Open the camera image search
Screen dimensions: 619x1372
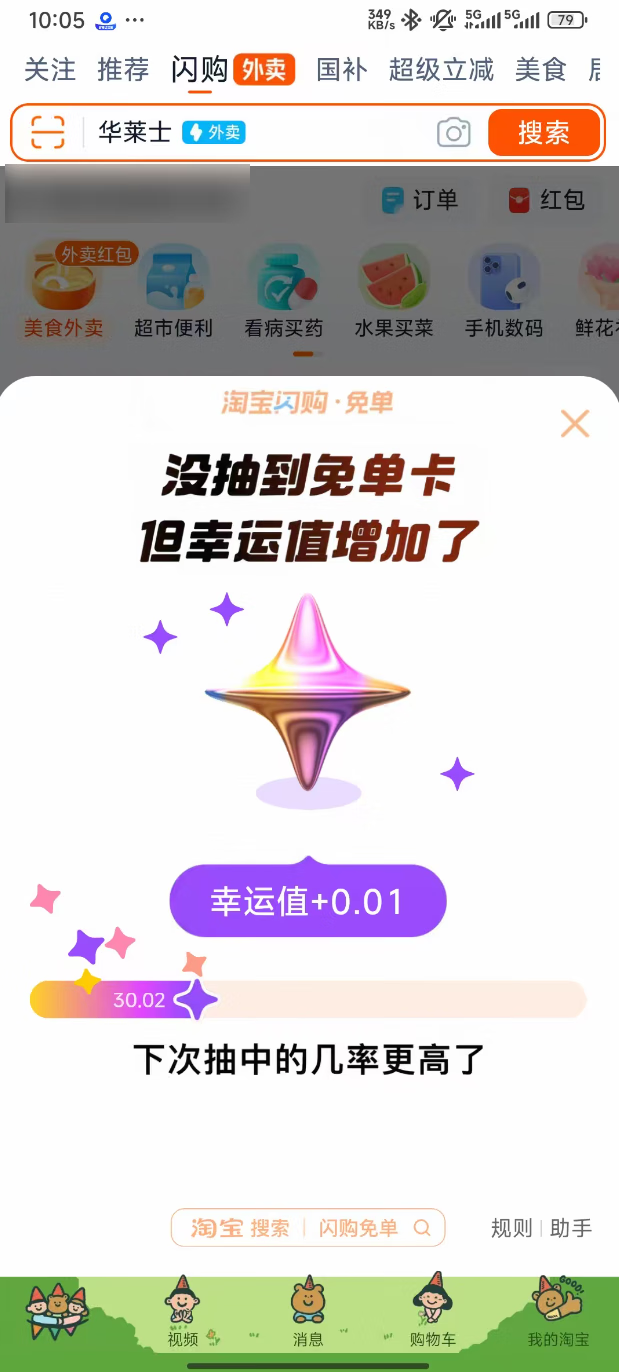tap(453, 132)
